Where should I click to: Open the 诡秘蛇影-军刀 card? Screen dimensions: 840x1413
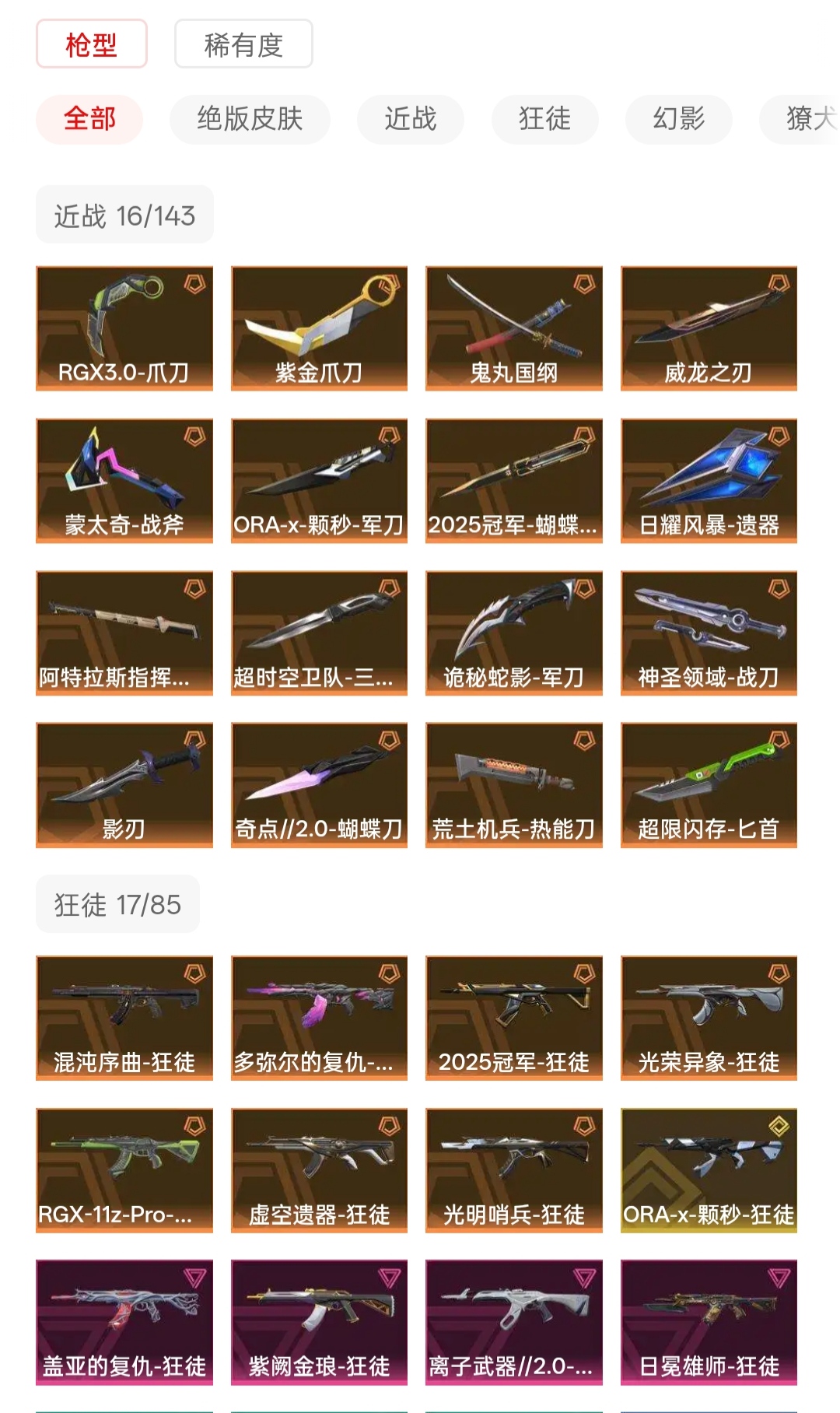[x=513, y=633]
